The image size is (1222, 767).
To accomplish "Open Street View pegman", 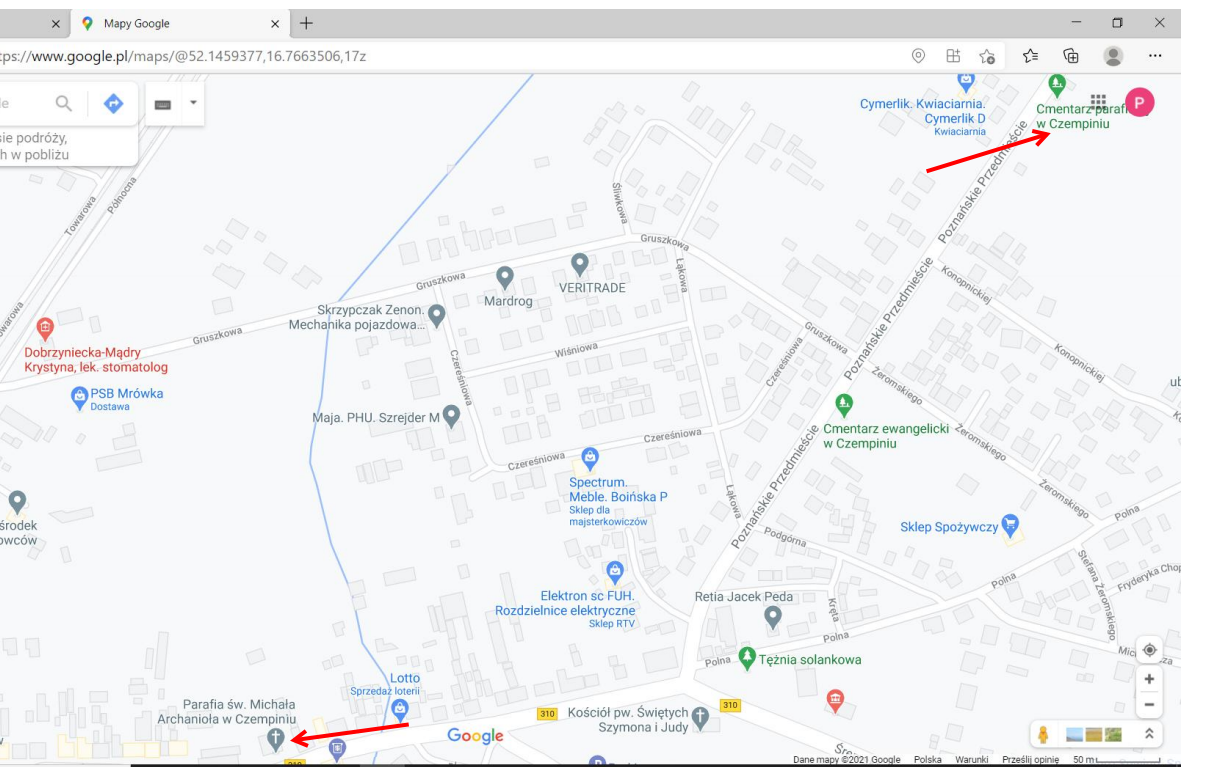I will 1043,734.
